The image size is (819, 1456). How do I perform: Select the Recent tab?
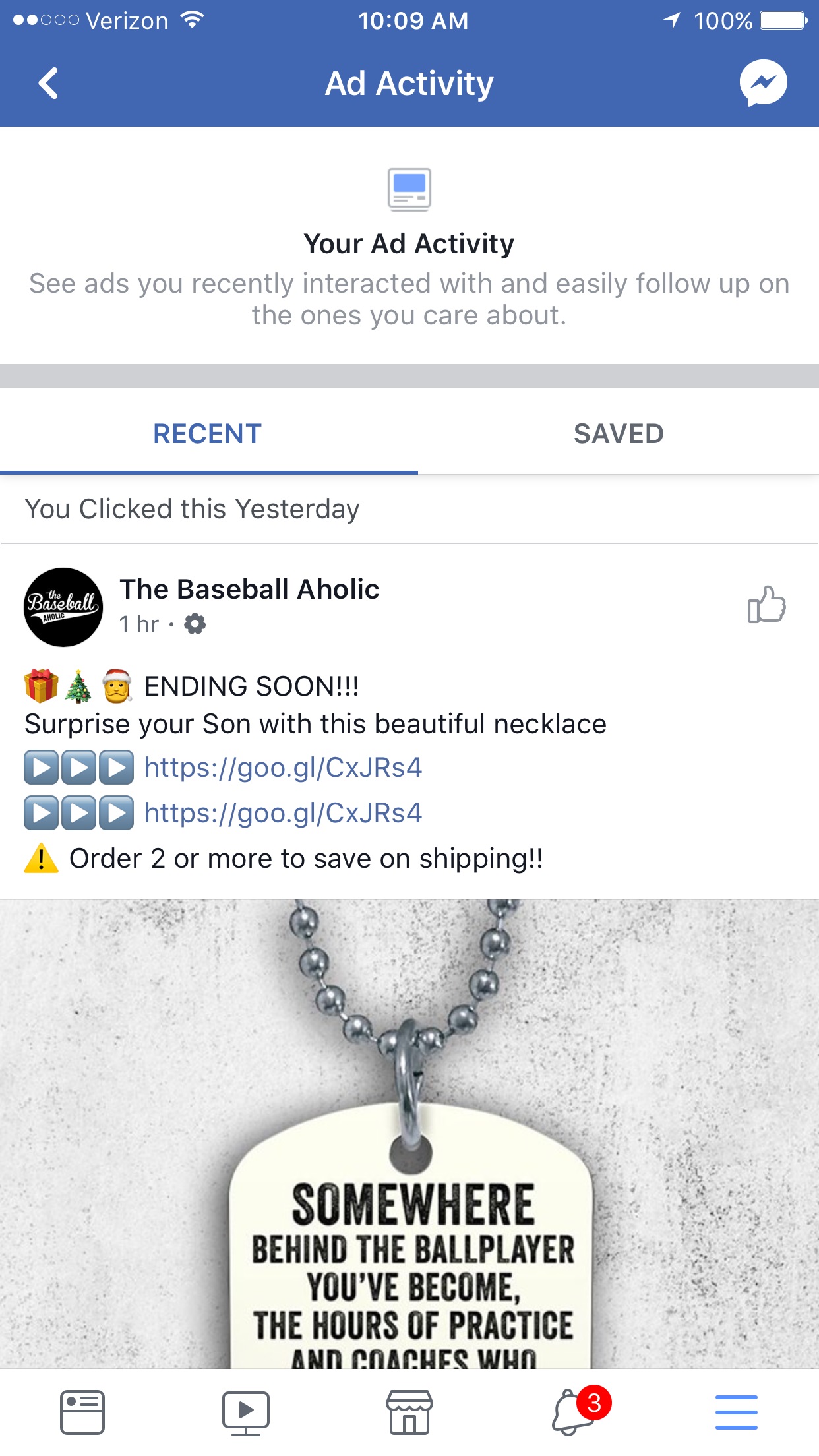click(208, 434)
